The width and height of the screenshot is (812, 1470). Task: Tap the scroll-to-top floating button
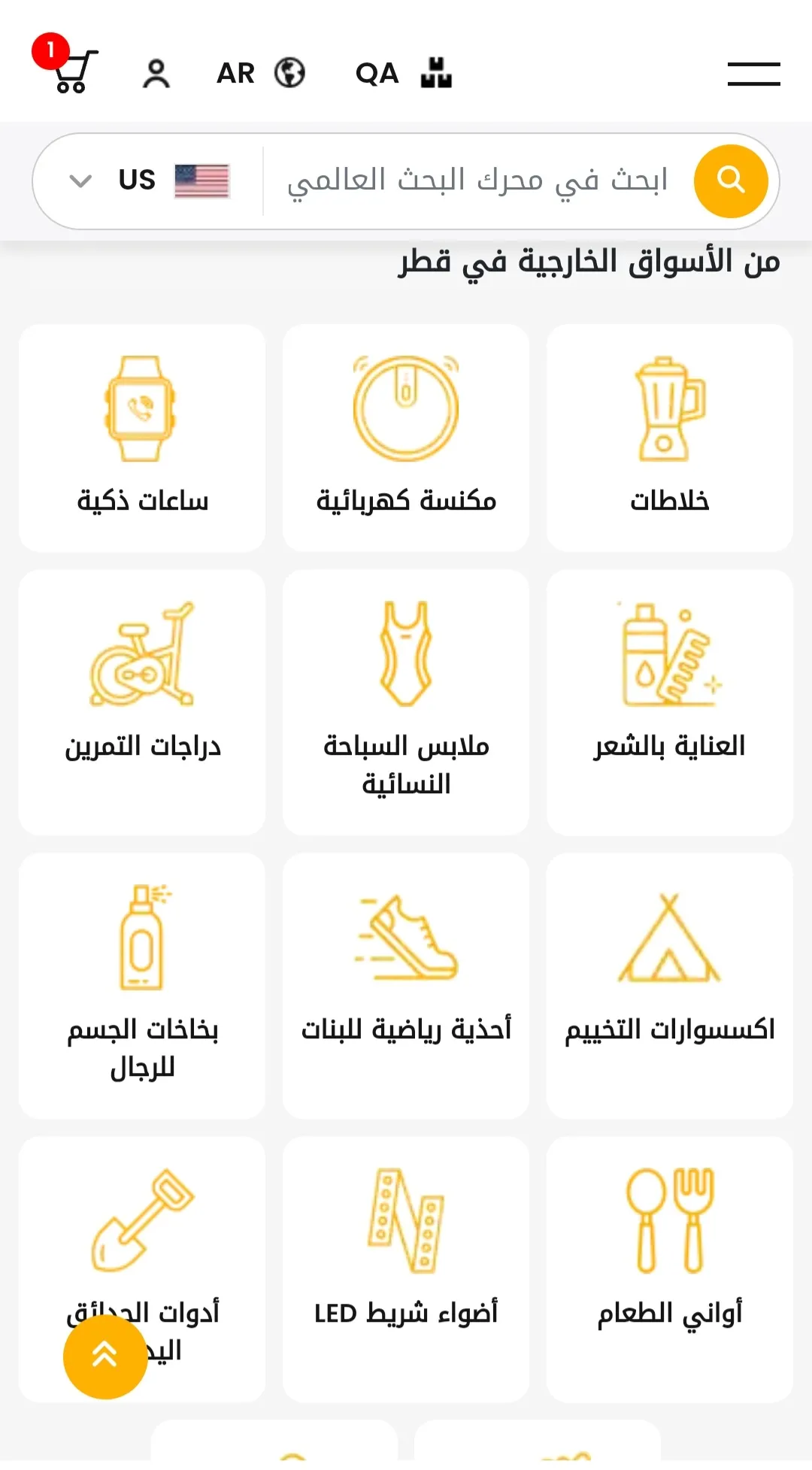click(105, 1356)
